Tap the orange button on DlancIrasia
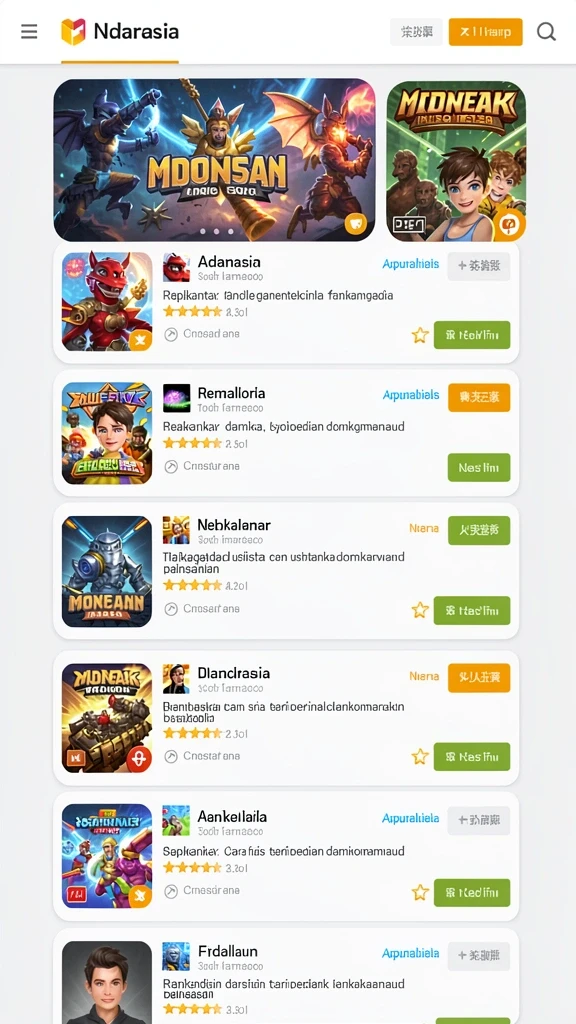Viewport: 576px width, 1024px height. click(x=479, y=678)
